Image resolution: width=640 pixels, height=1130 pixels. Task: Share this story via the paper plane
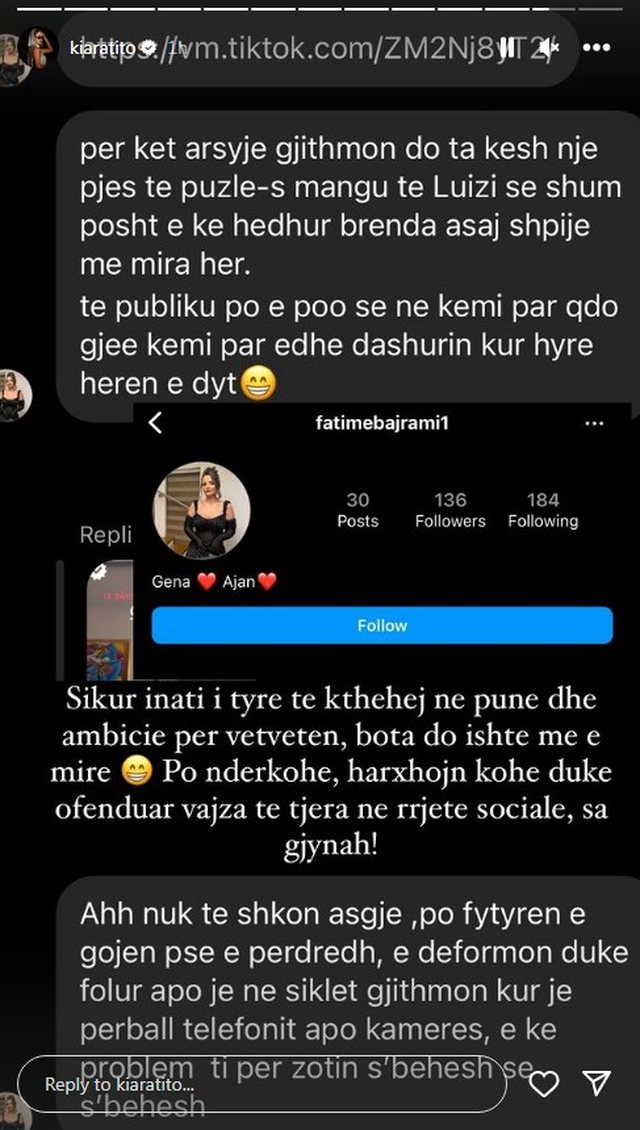597,1083
